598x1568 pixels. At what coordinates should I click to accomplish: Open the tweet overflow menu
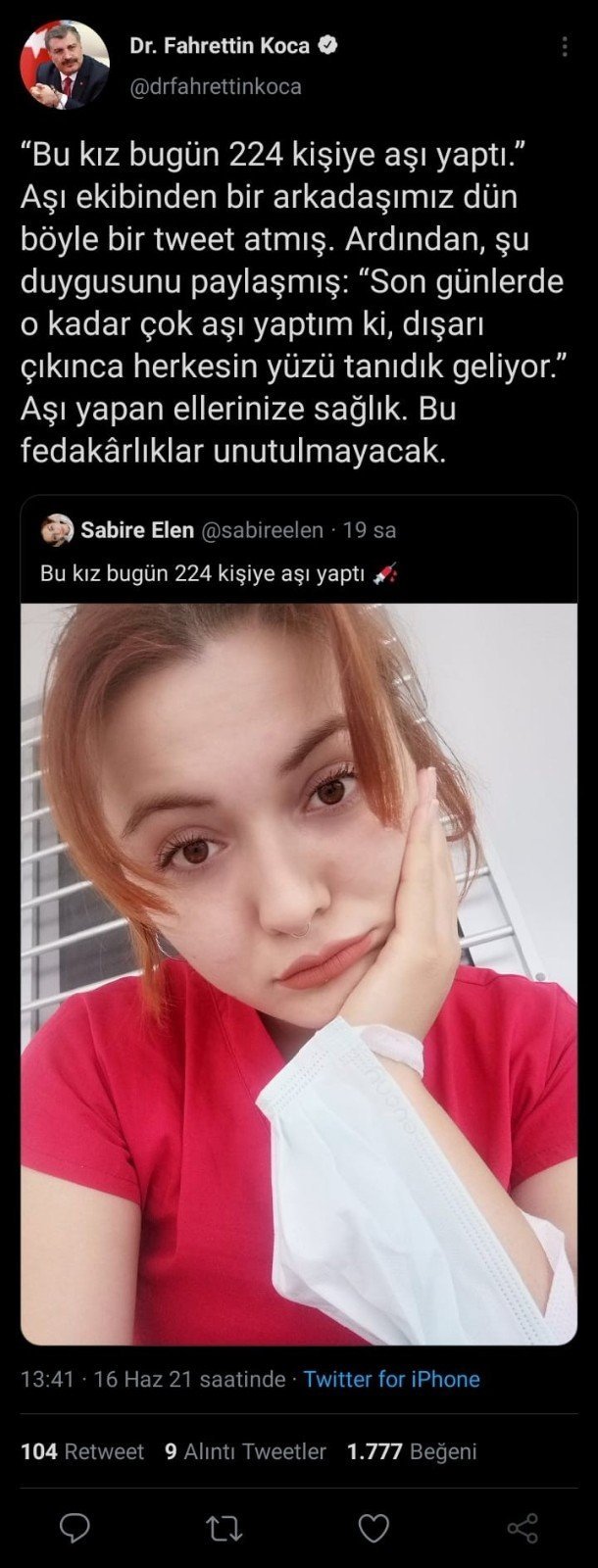[x=564, y=48]
